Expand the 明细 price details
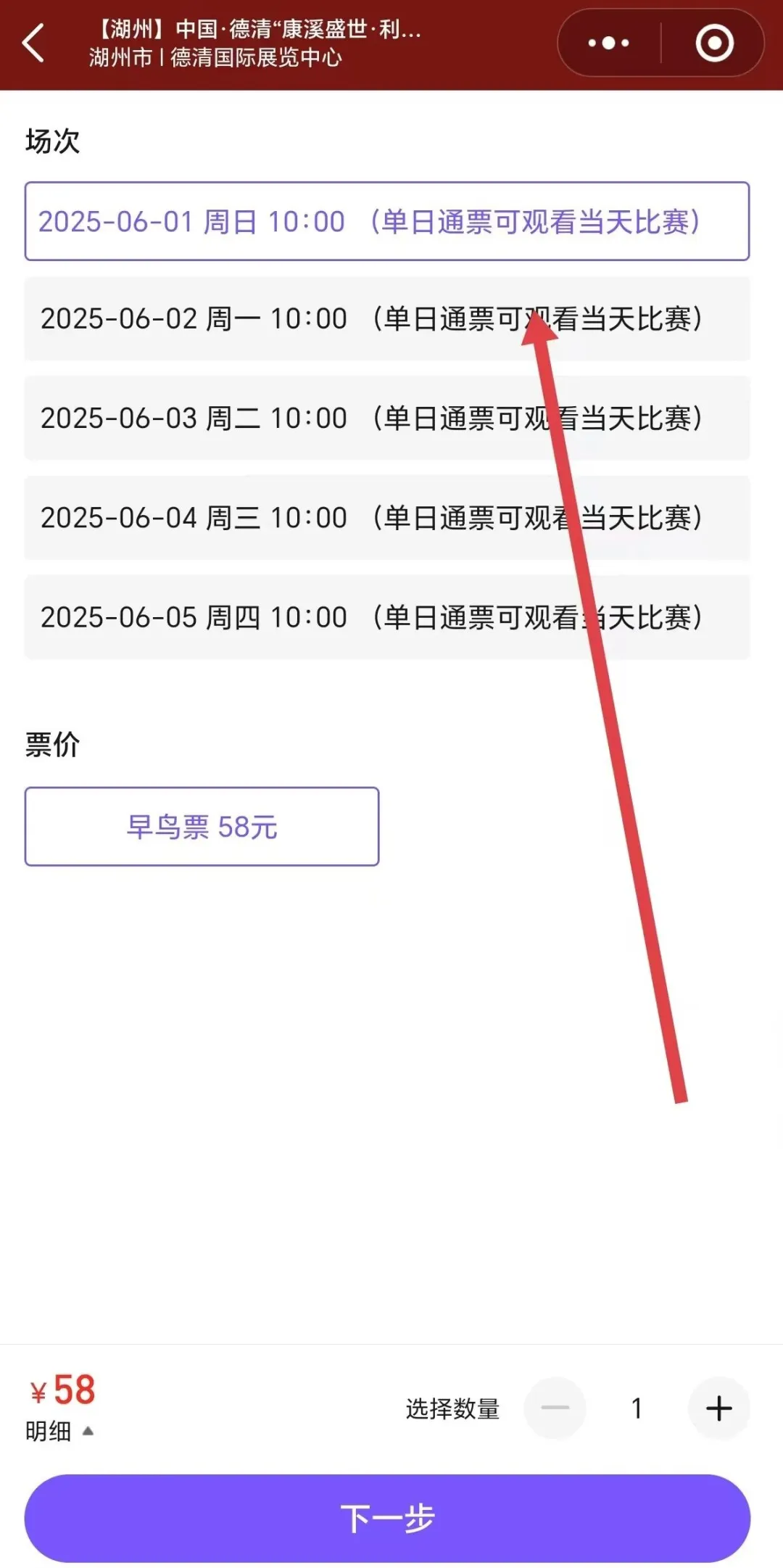 point(59,1431)
